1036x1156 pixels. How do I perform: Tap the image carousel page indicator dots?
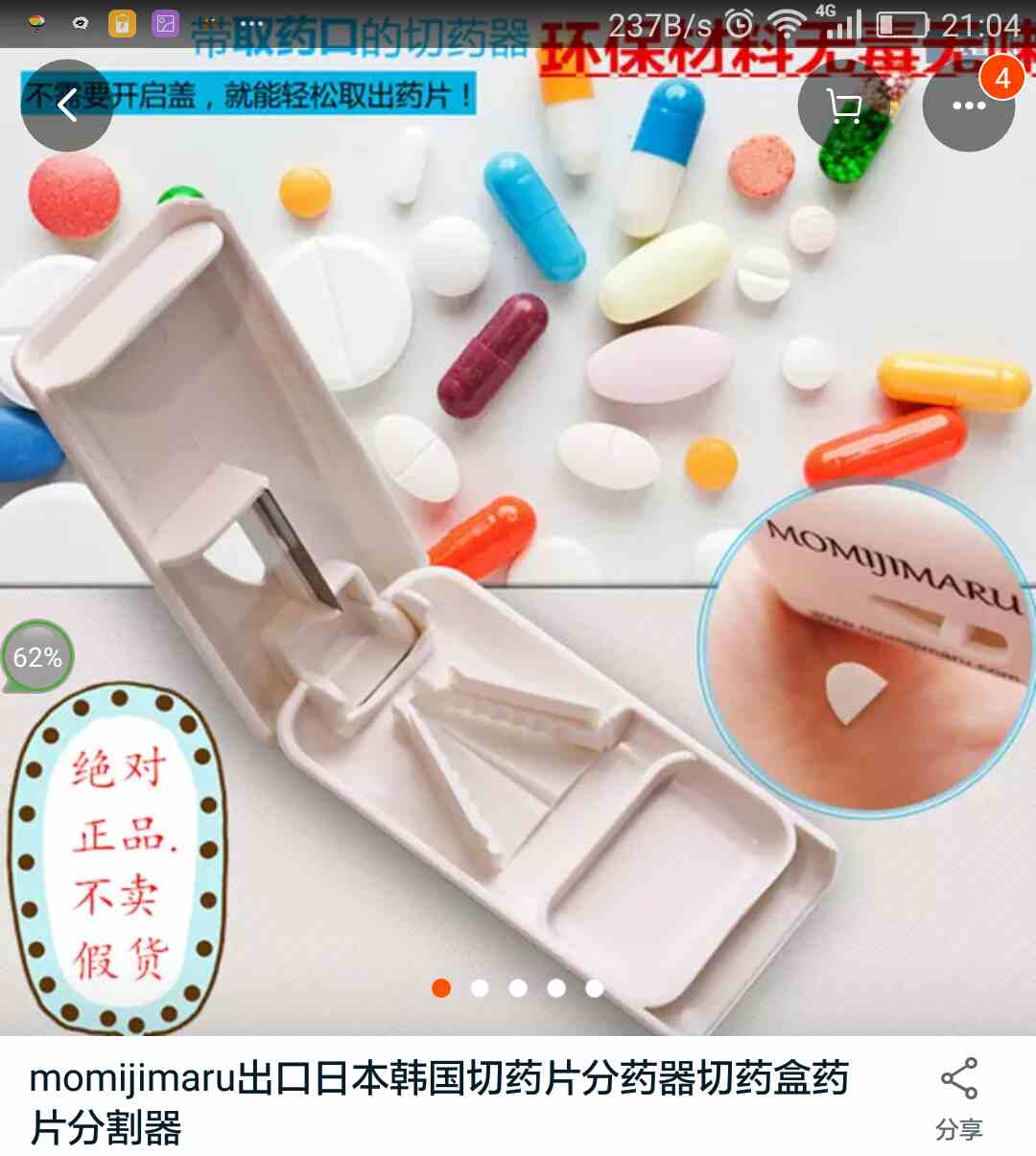(518, 988)
